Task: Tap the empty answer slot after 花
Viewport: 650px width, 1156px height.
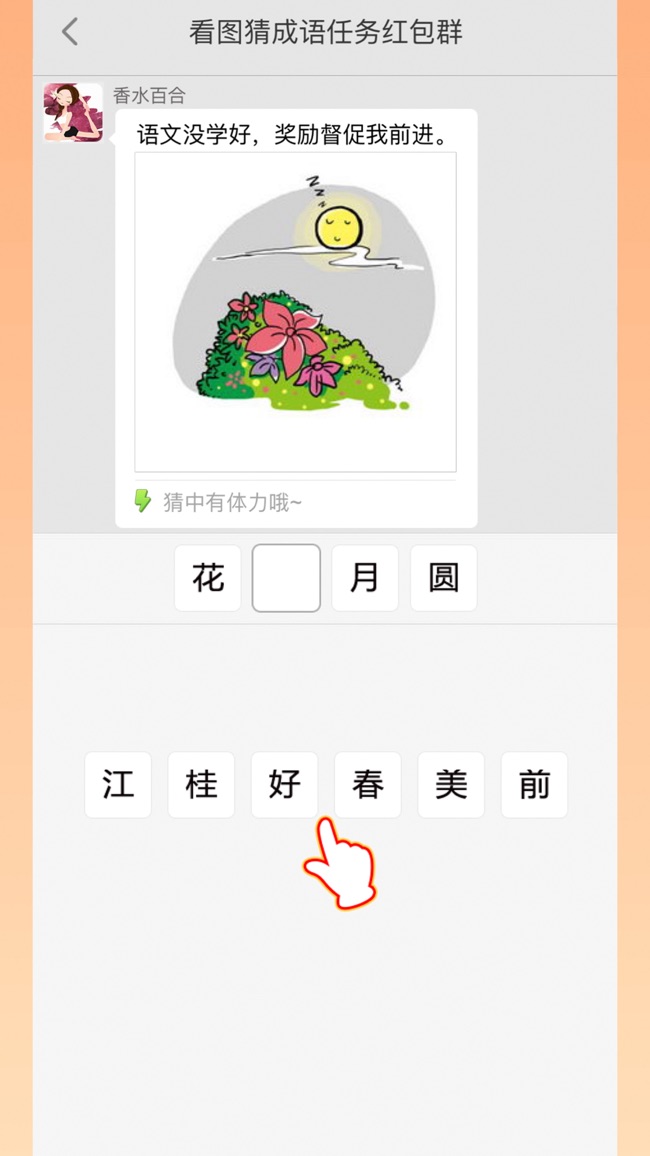Action: (286, 578)
